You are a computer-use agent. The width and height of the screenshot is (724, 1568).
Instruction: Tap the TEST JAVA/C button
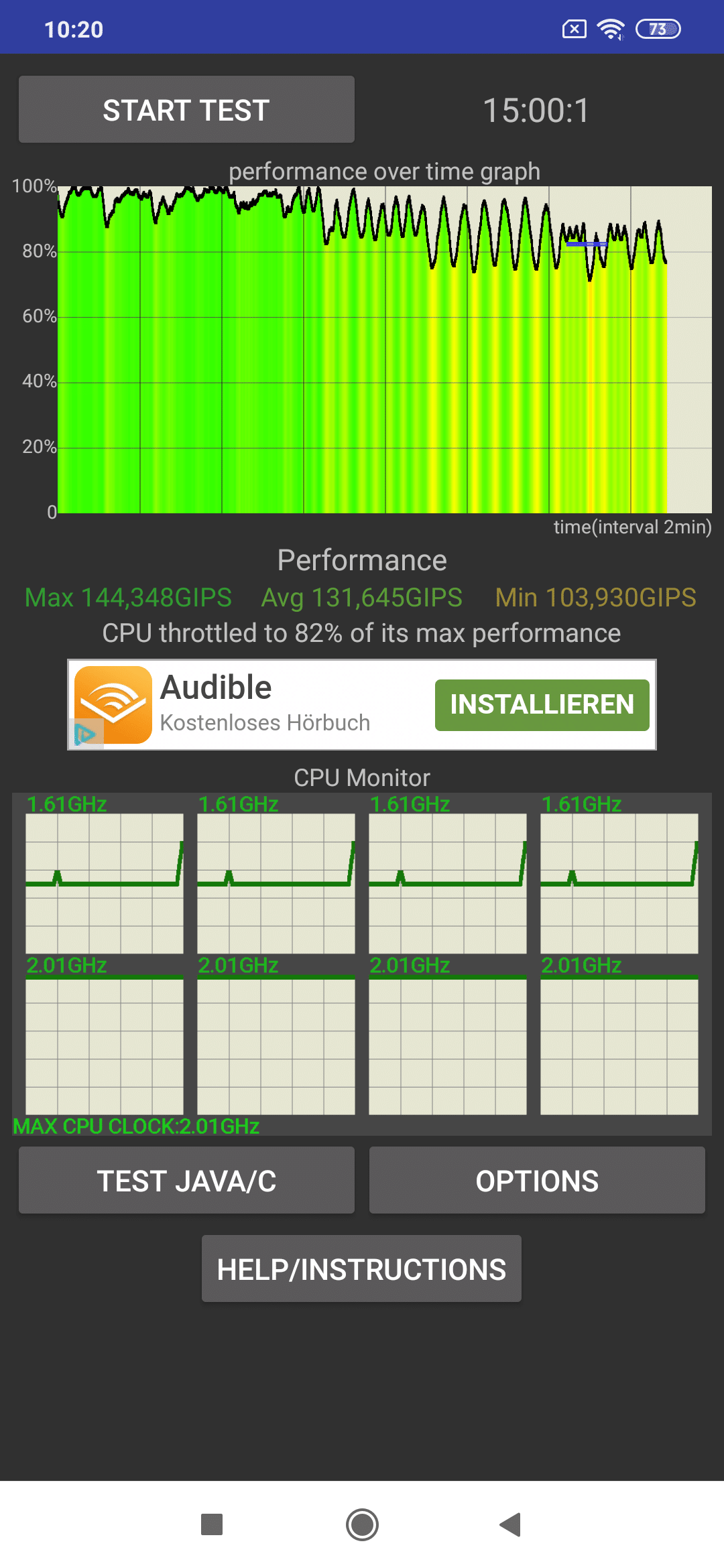point(186,1181)
